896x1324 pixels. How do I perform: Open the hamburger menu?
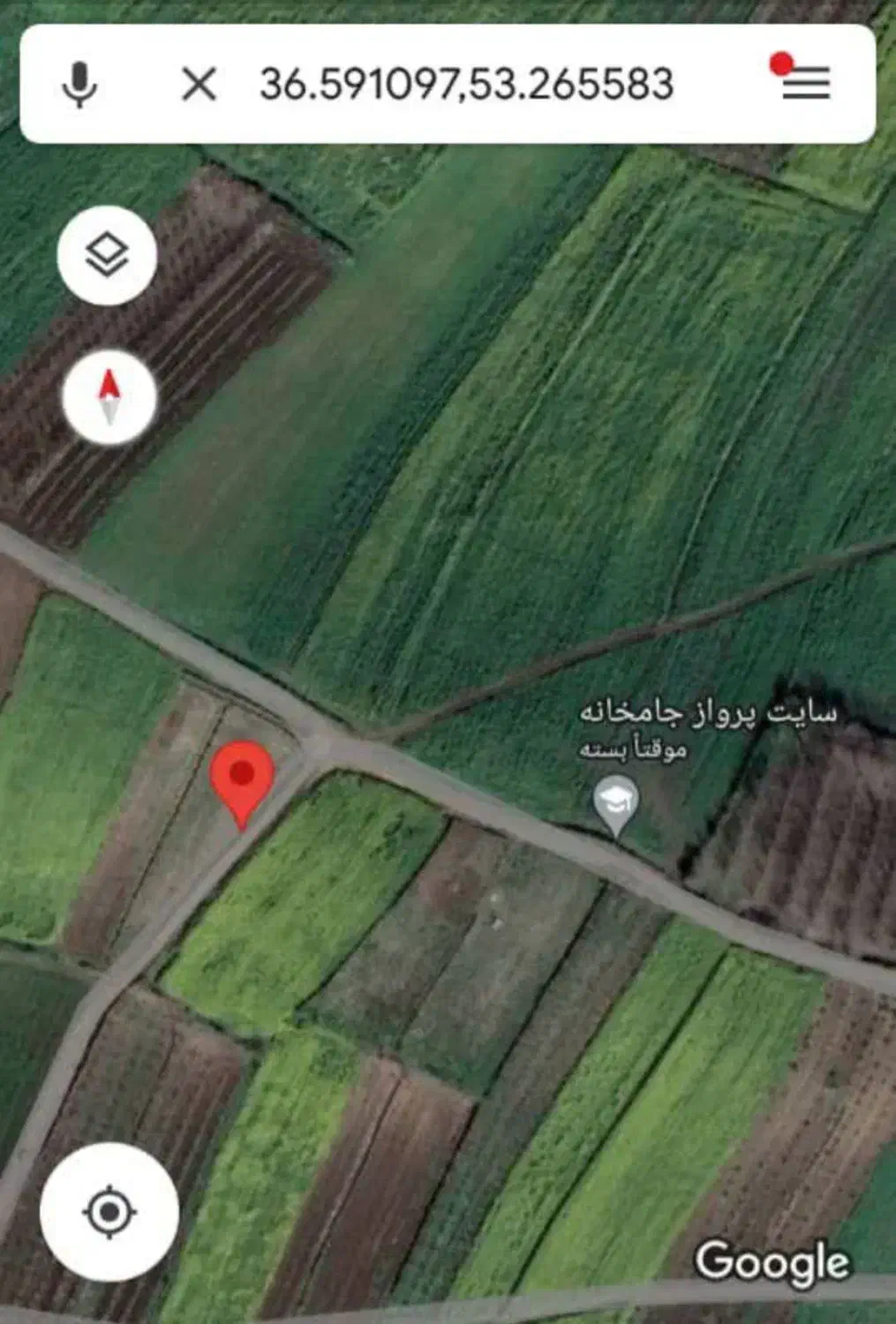[x=805, y=83]
